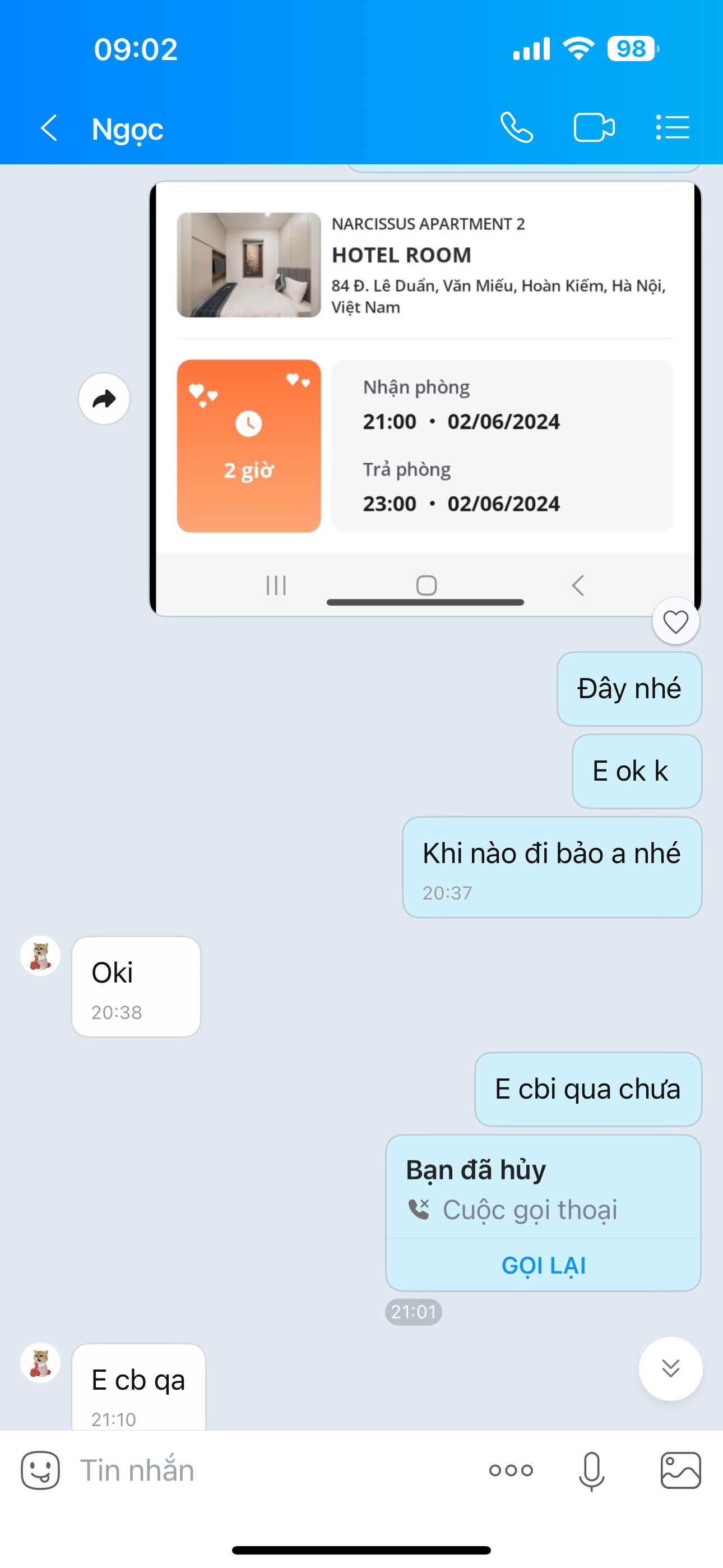
Task: Jump to the latest messages
Action: point(670,1369)
